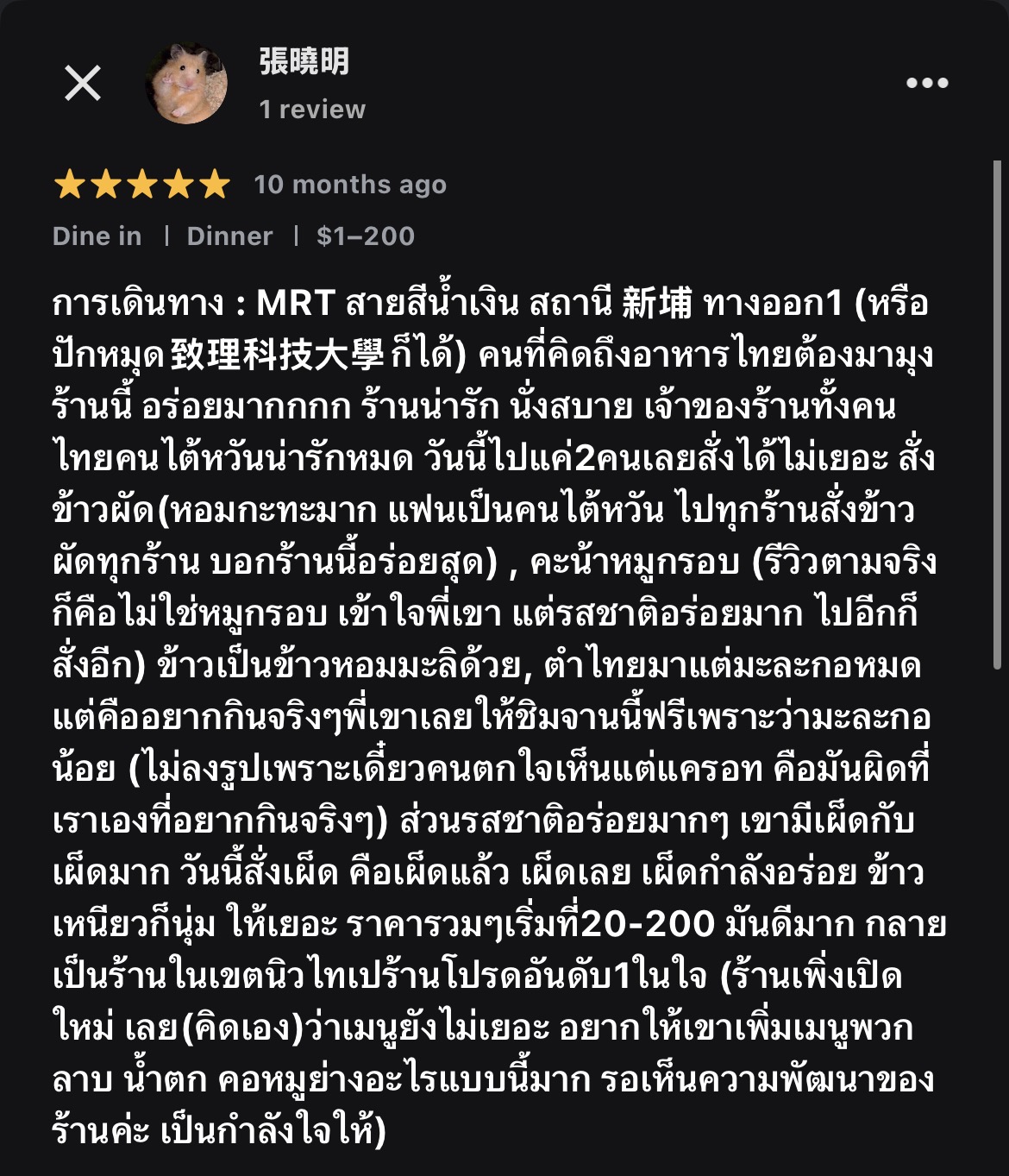Close the review dialog with the X
Image resolution: width=1009 pixels, height=1176 pixels.
83,83
